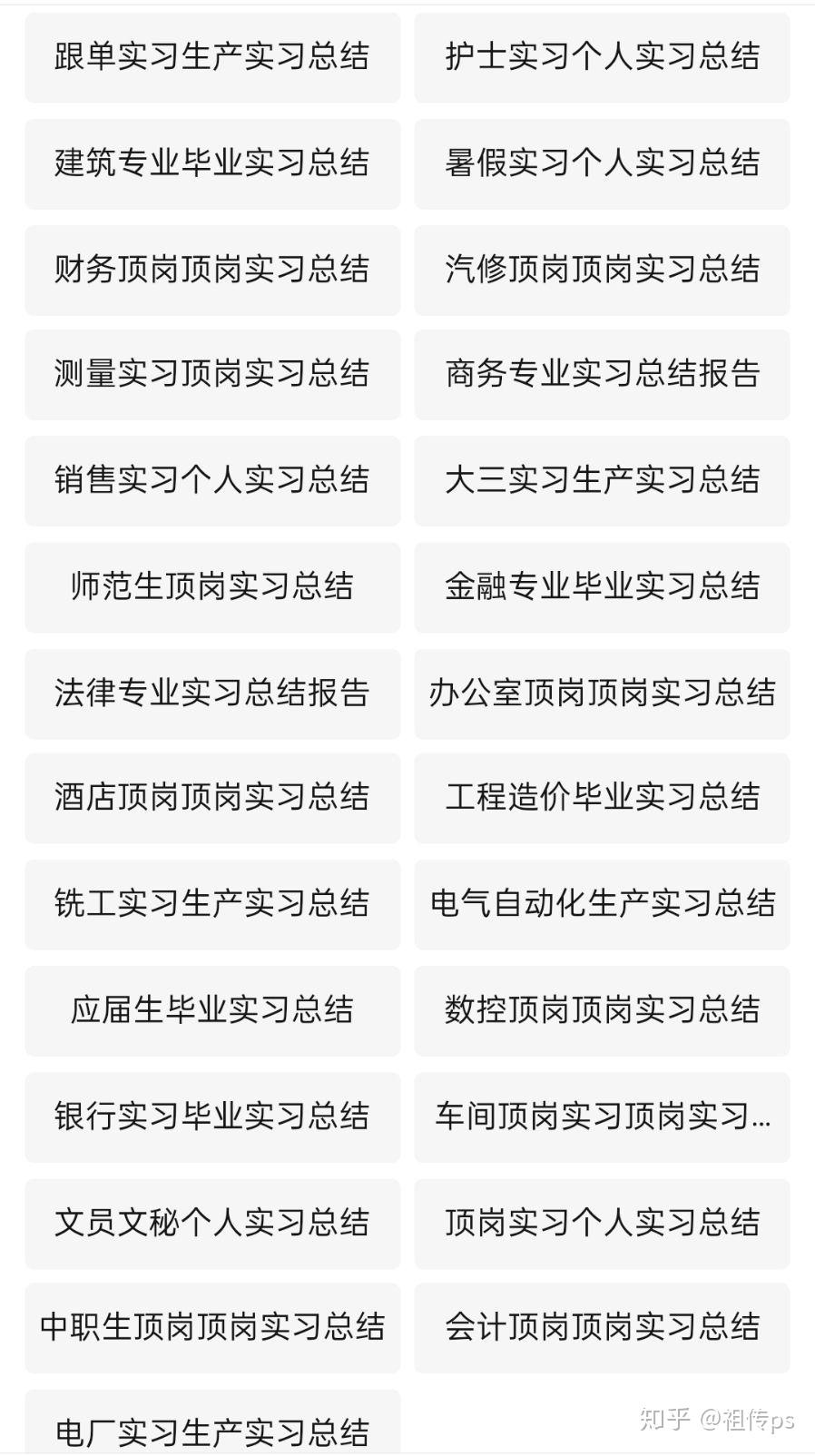Tap 工程造价毕业实习总结
815x1456 pixels.
coord(602,798)
